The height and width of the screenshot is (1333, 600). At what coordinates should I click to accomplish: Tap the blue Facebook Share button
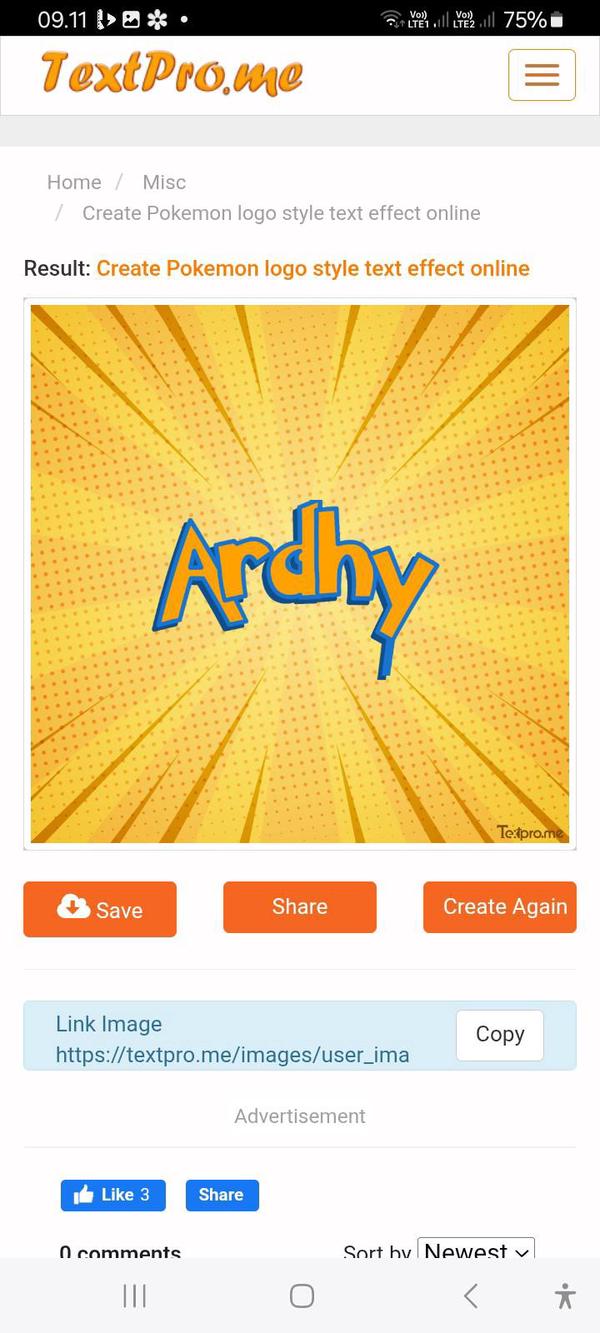pyautogui.click(x=221, y=1194)
